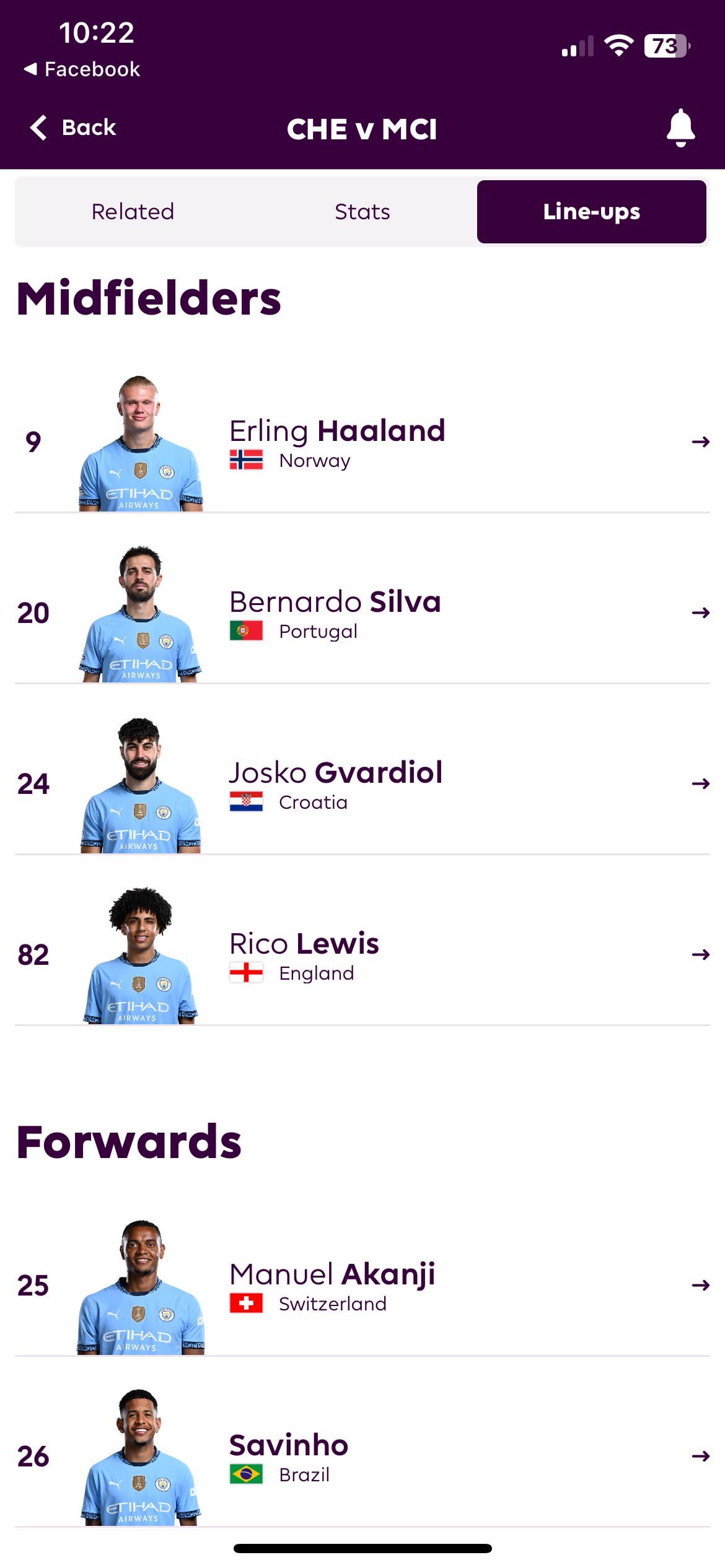Return to Facebook via the status bar link
725x1568 pixels.
point(82,69)
